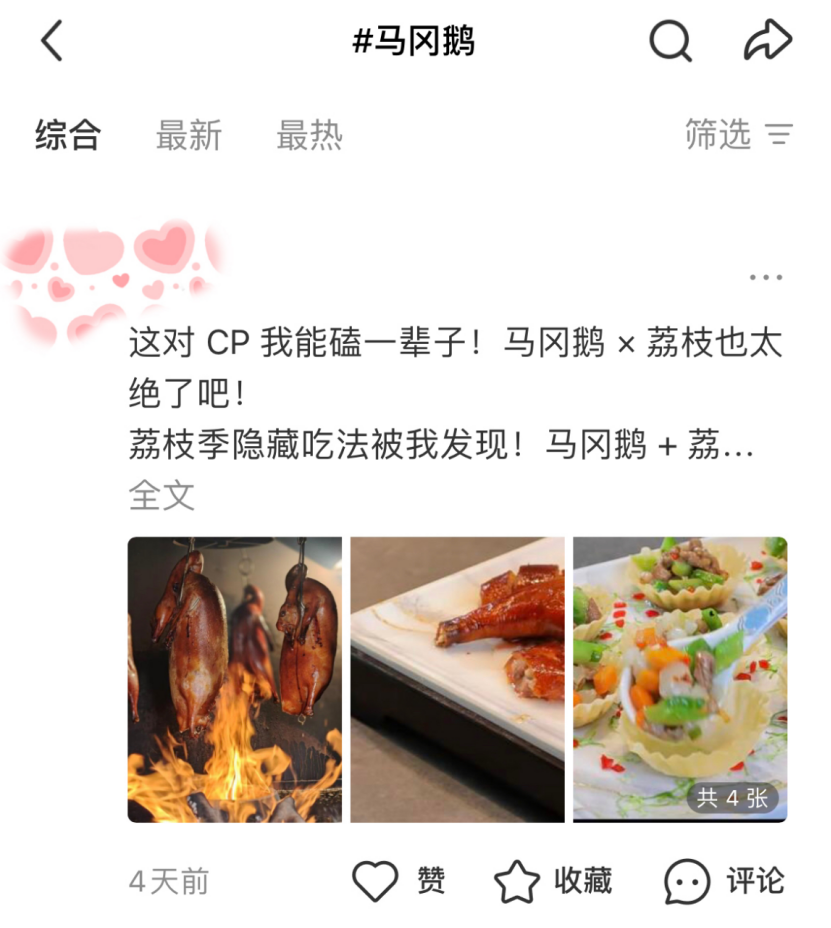This screenshot has height=928, width=831.
Task: Switch to the 最新 tab
Action: click(x=188, y=135)
